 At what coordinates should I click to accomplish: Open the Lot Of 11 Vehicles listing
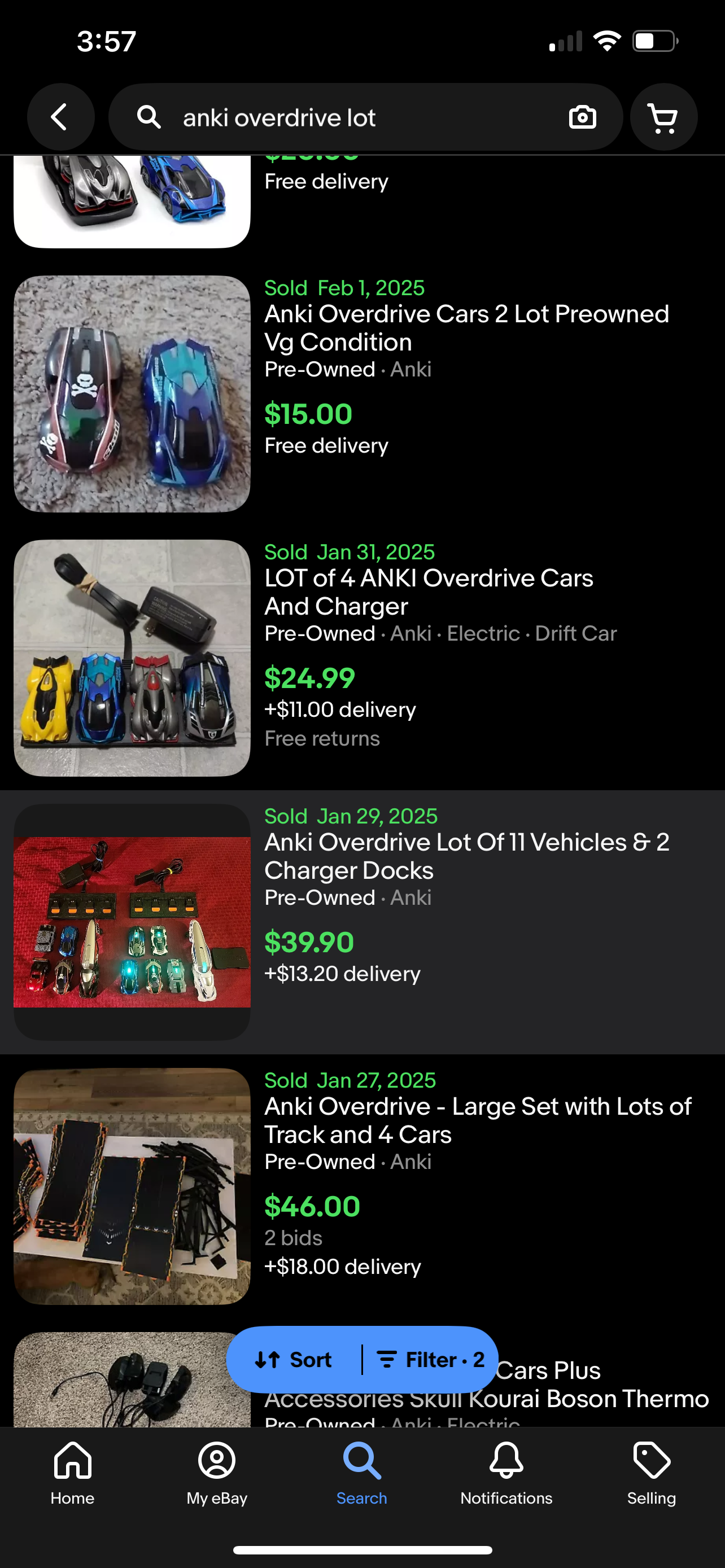click(x=466, y=856)
